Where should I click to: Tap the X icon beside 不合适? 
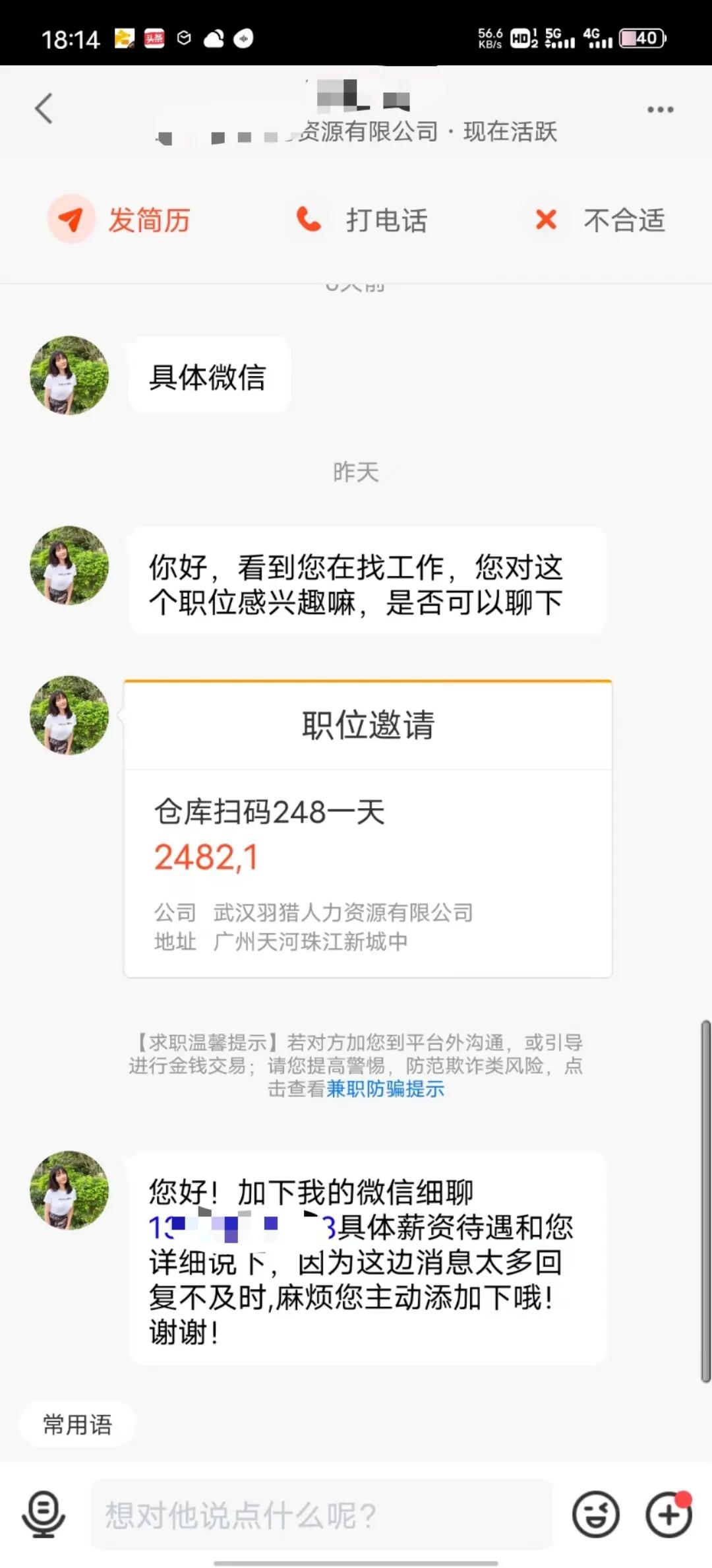coord(545,220)
